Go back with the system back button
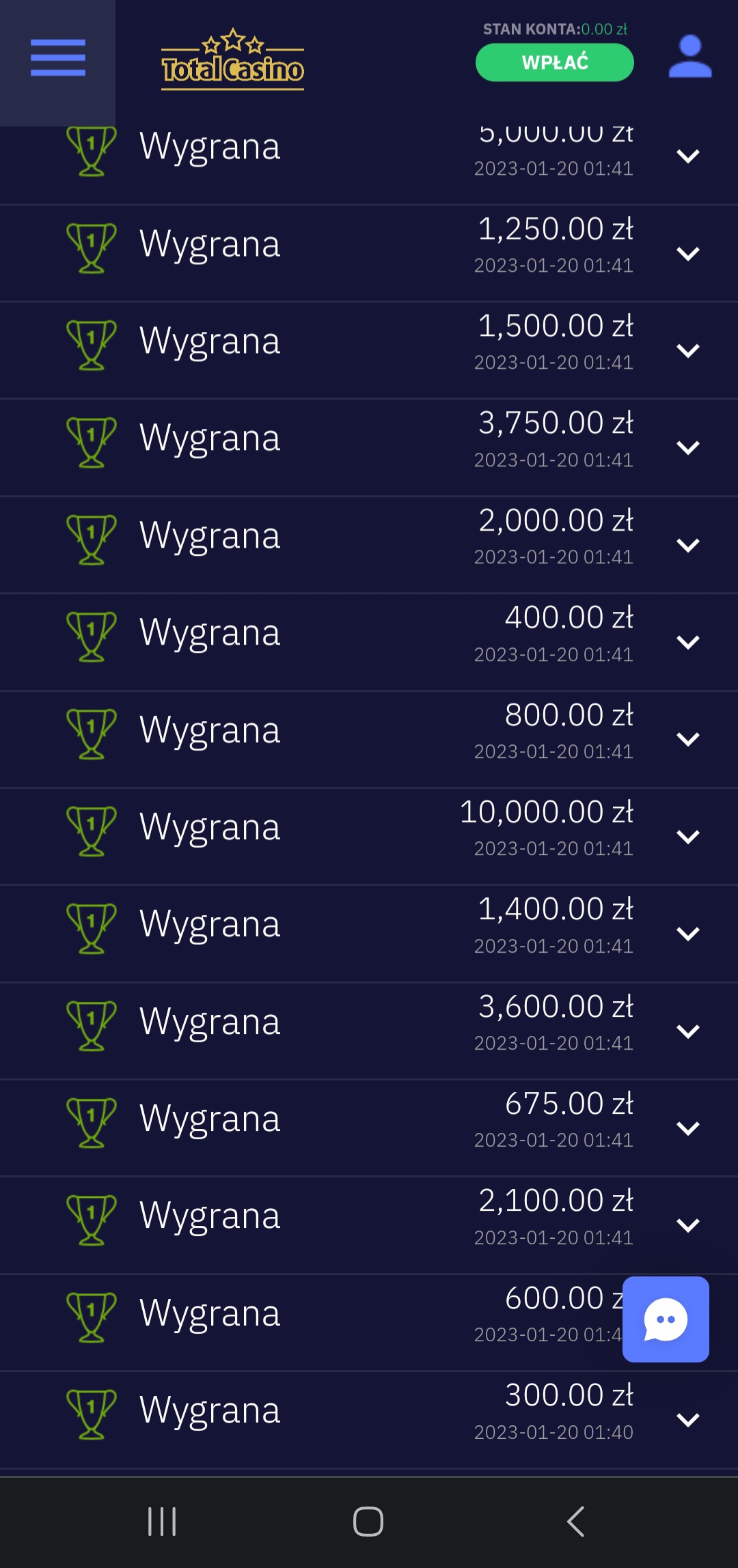Screen dimensions: 738x1568 575,1522
